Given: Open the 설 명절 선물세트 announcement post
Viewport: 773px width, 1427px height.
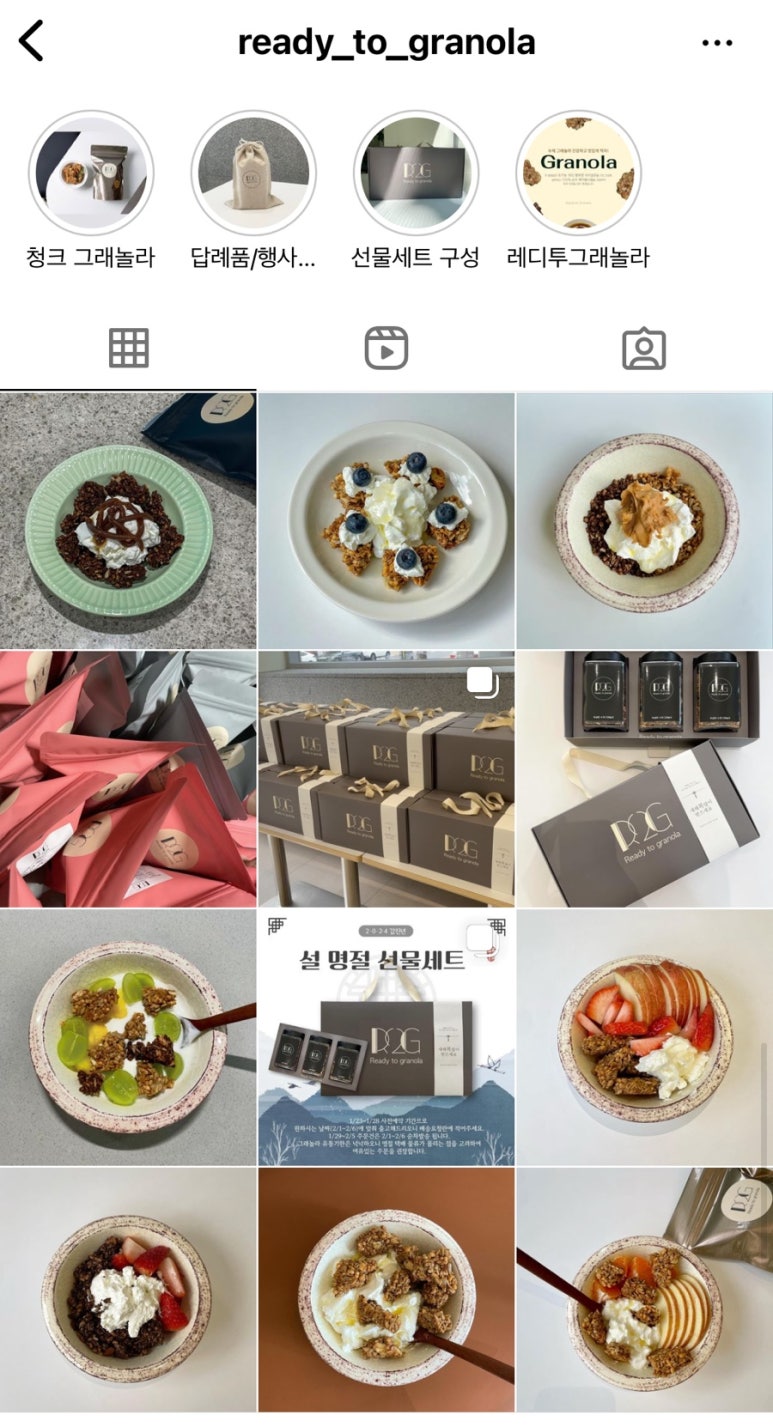Looking at the screenshot, I should pos(386,1037).
